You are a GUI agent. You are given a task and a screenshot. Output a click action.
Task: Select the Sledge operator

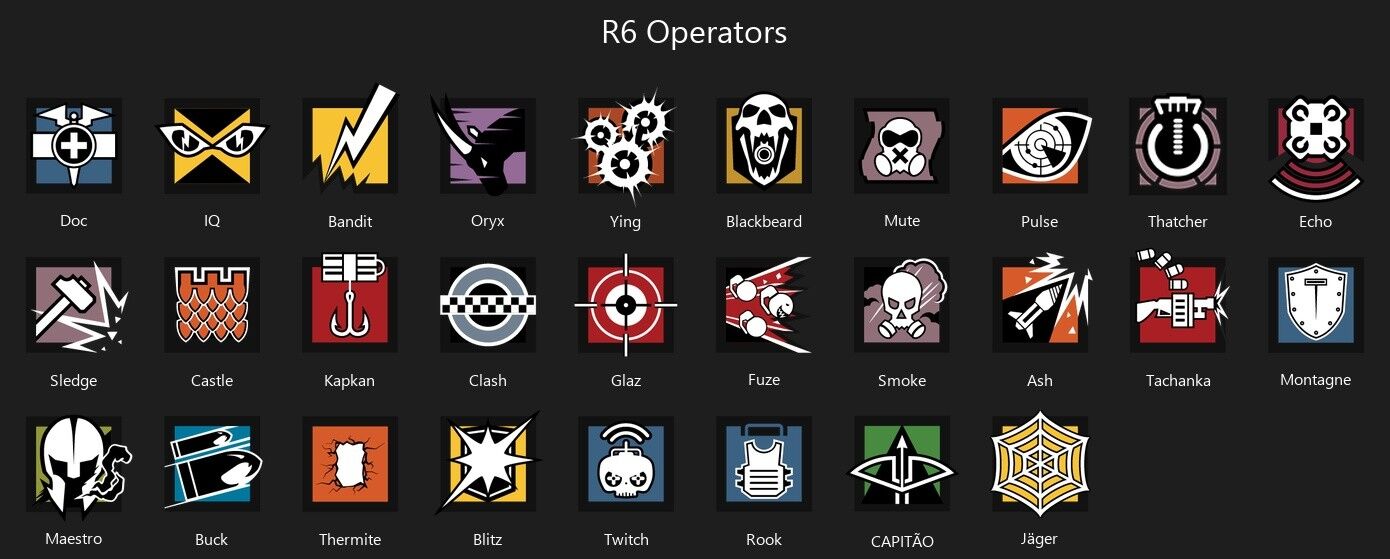coord(74,305)
